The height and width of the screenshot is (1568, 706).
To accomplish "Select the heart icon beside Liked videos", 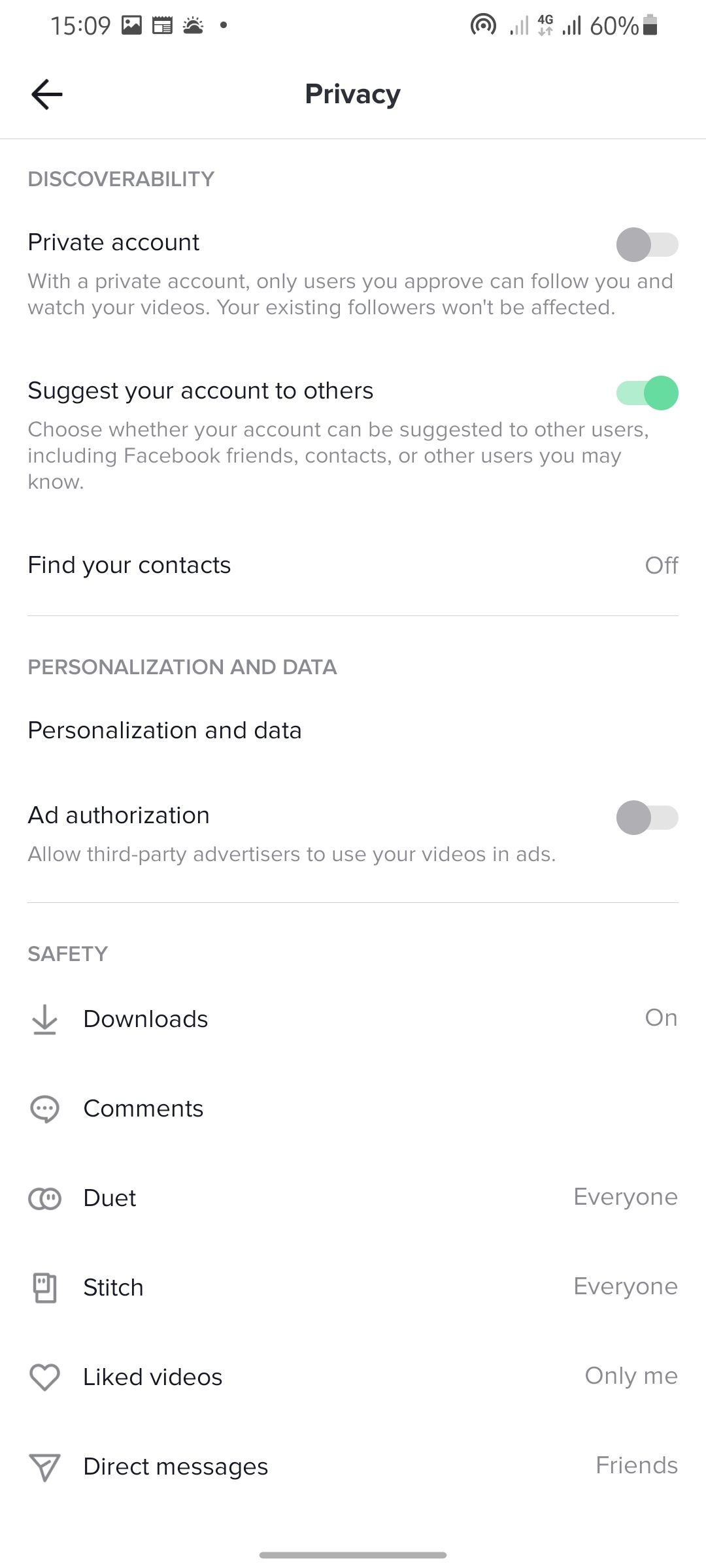I will [x=44, y=1377].
